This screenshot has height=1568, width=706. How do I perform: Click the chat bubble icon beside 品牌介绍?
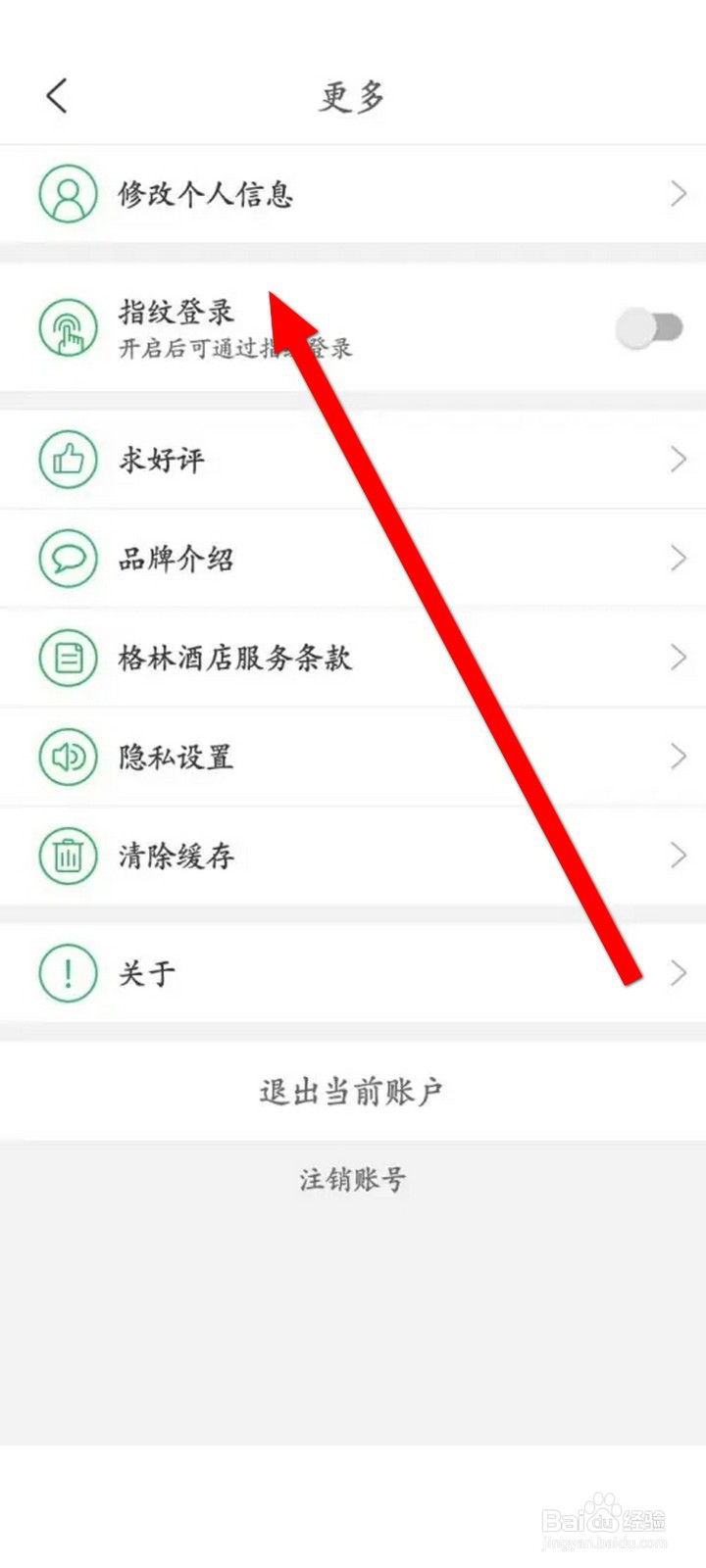(x=67, y=558)
